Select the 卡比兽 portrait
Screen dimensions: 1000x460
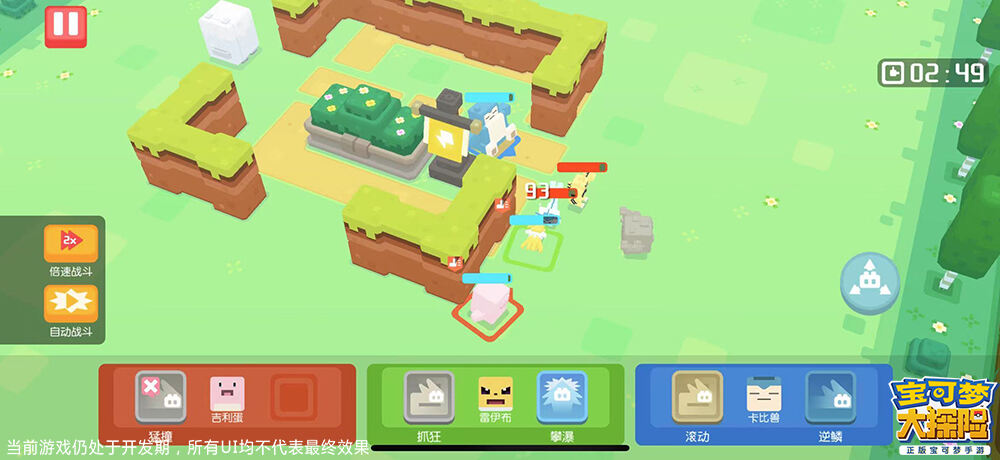click(764, 395)
